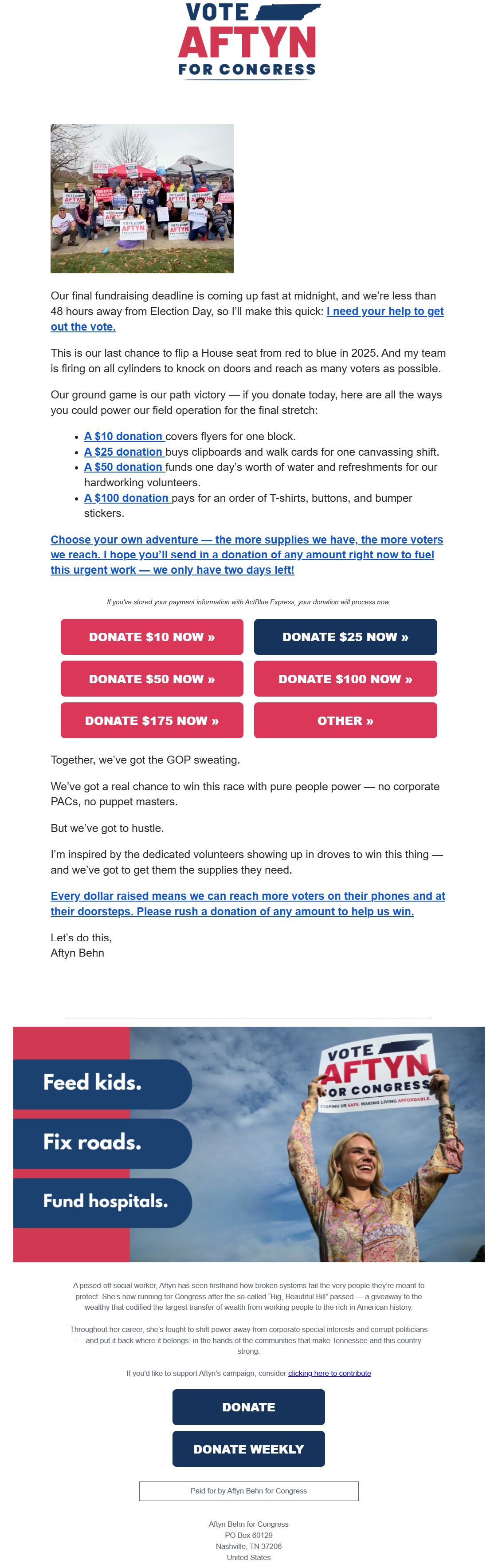Open the 'Every dollar raised' link
502x1568 pixels.
point(247,903)
